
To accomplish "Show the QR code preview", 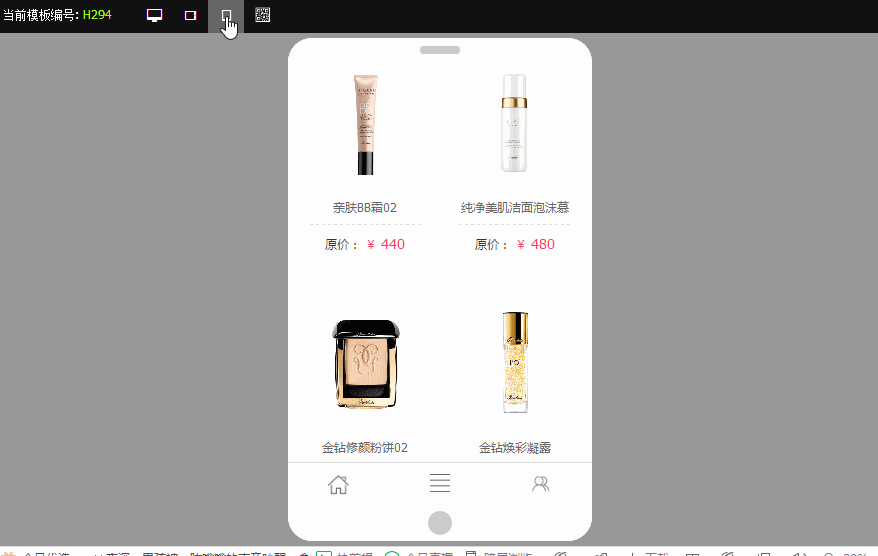I will 262,16.
